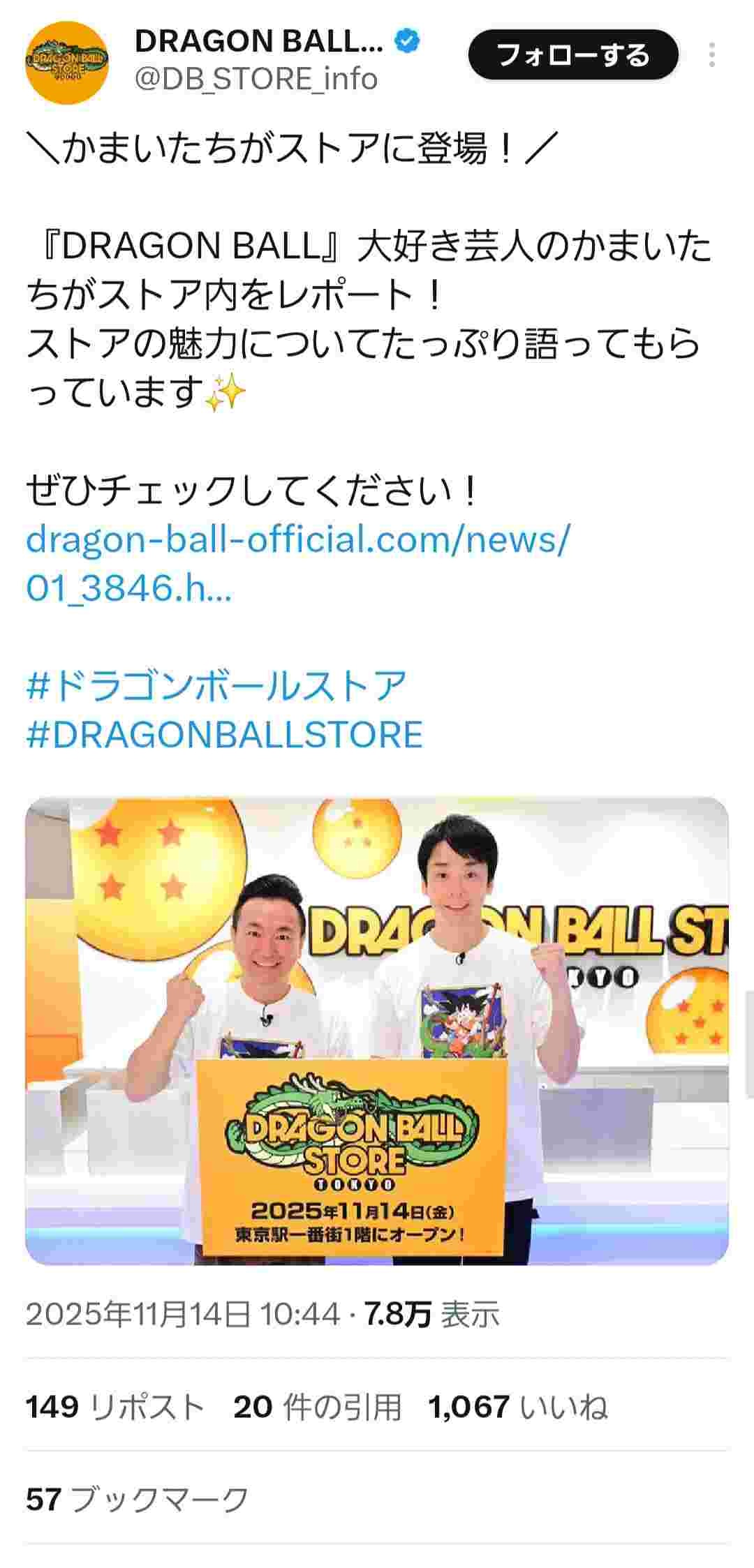The image size is (754, 1568).
Task: Open hashtag #DRAGONBALLSTORE
Action: [x=224, y=735]
